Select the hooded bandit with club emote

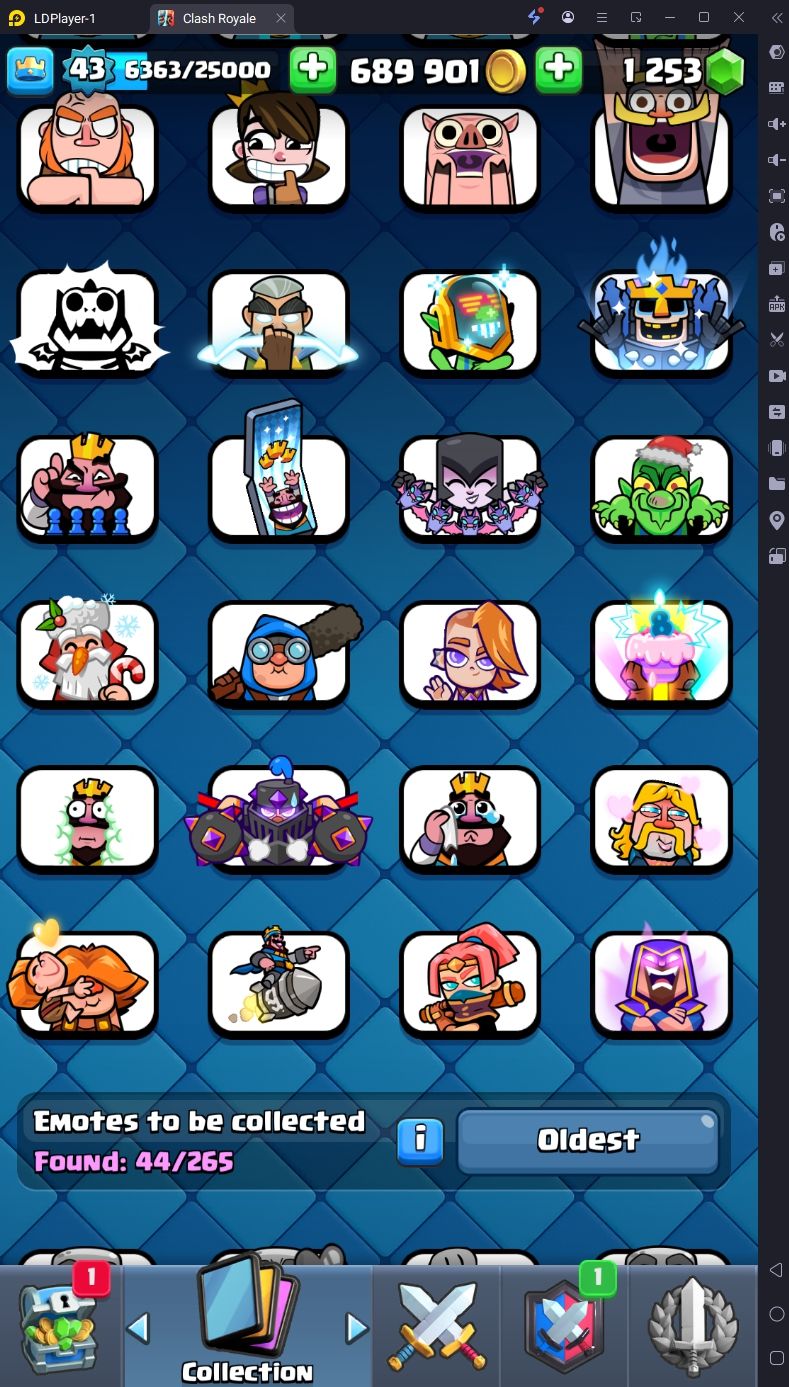click(x=279, y=653)
